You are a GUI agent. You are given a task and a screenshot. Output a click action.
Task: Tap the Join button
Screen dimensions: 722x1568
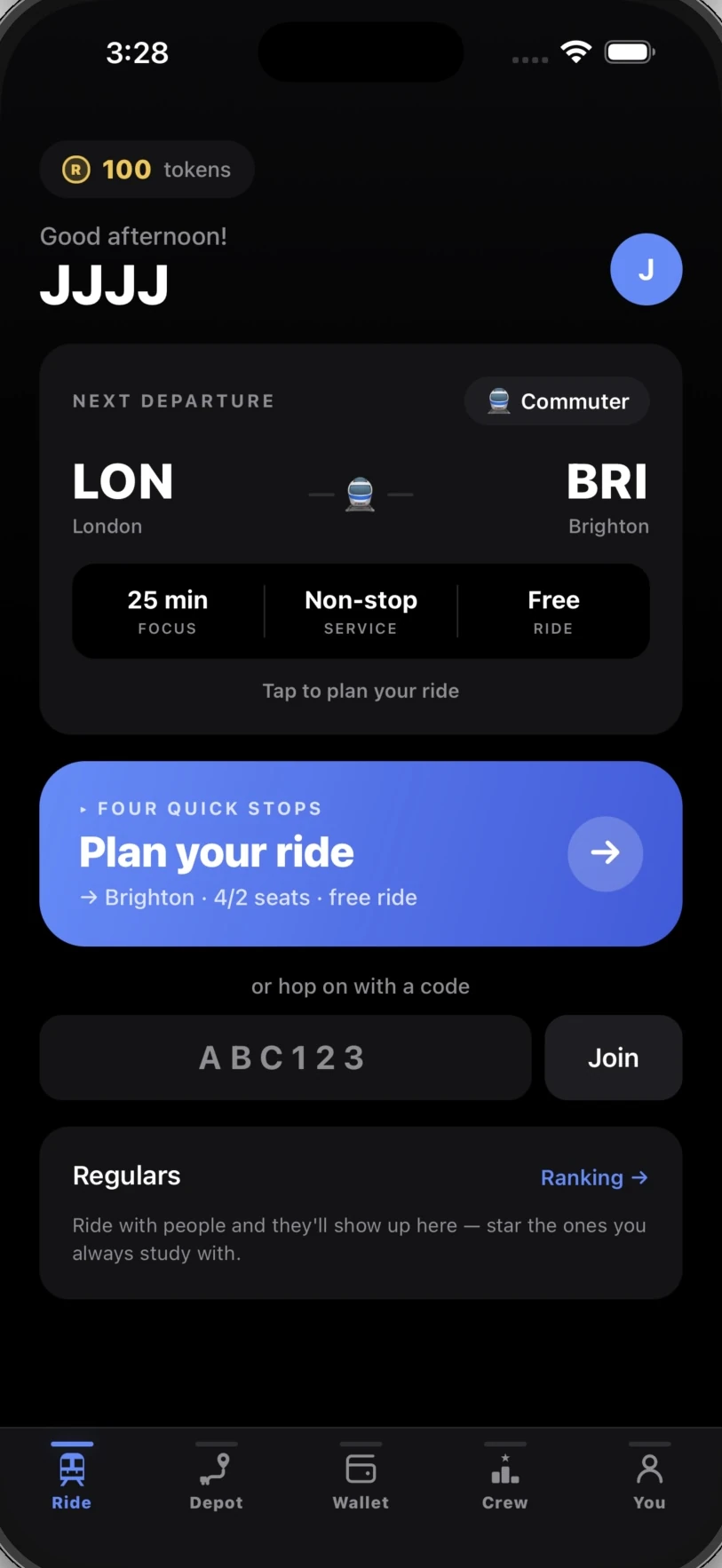coord(614,1057)
